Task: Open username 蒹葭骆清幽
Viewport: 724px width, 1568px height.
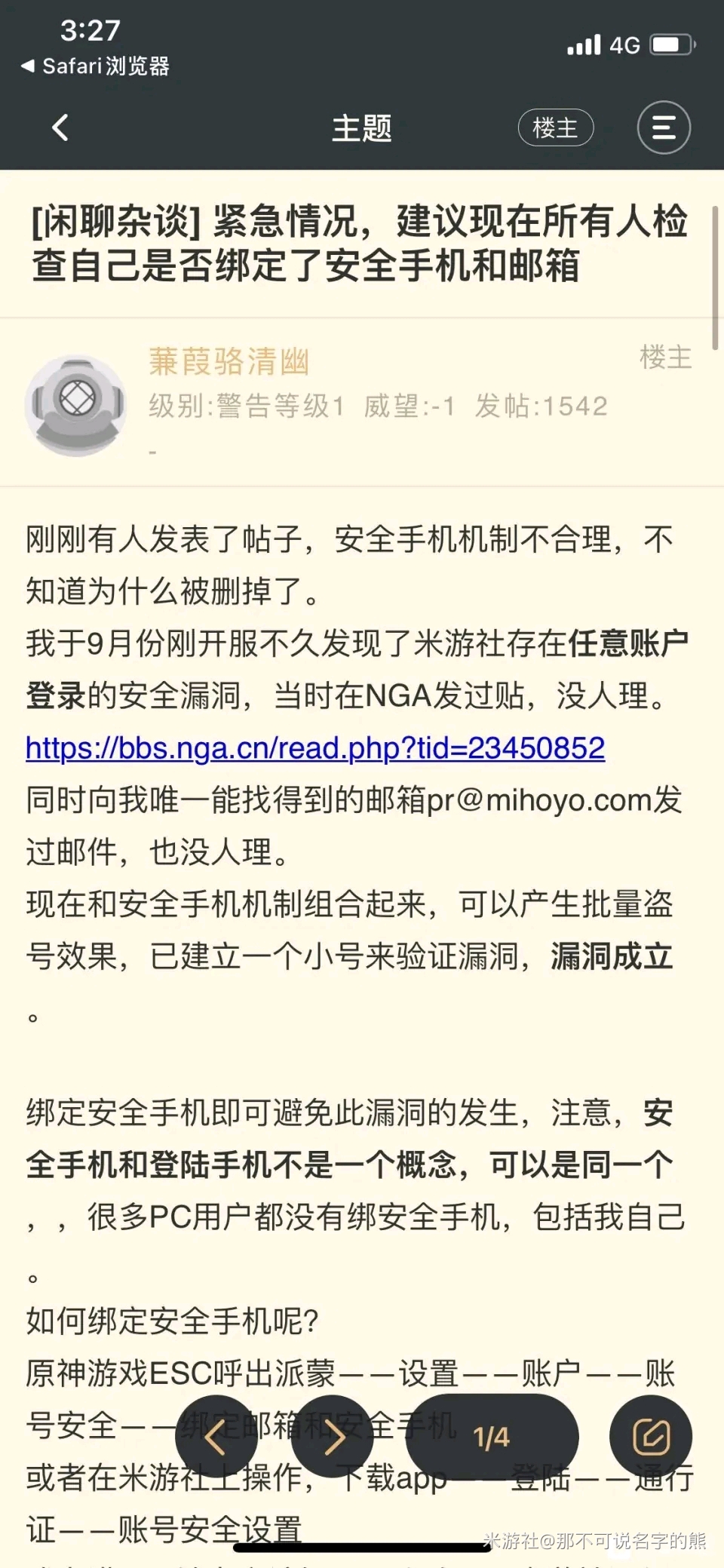Action: pos(229,361)
